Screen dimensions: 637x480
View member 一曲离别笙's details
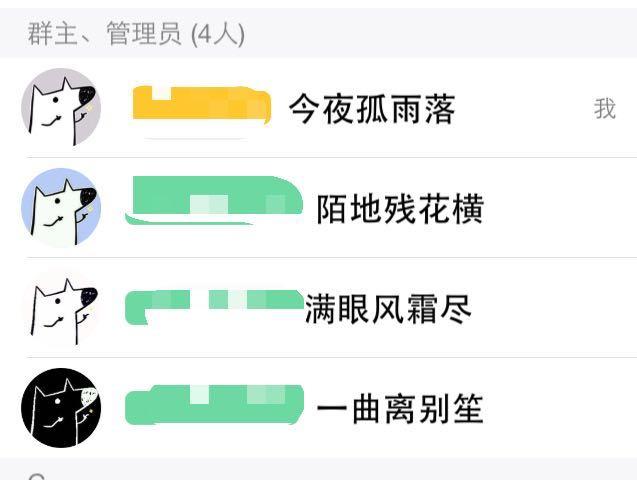(x=400, y=409)
